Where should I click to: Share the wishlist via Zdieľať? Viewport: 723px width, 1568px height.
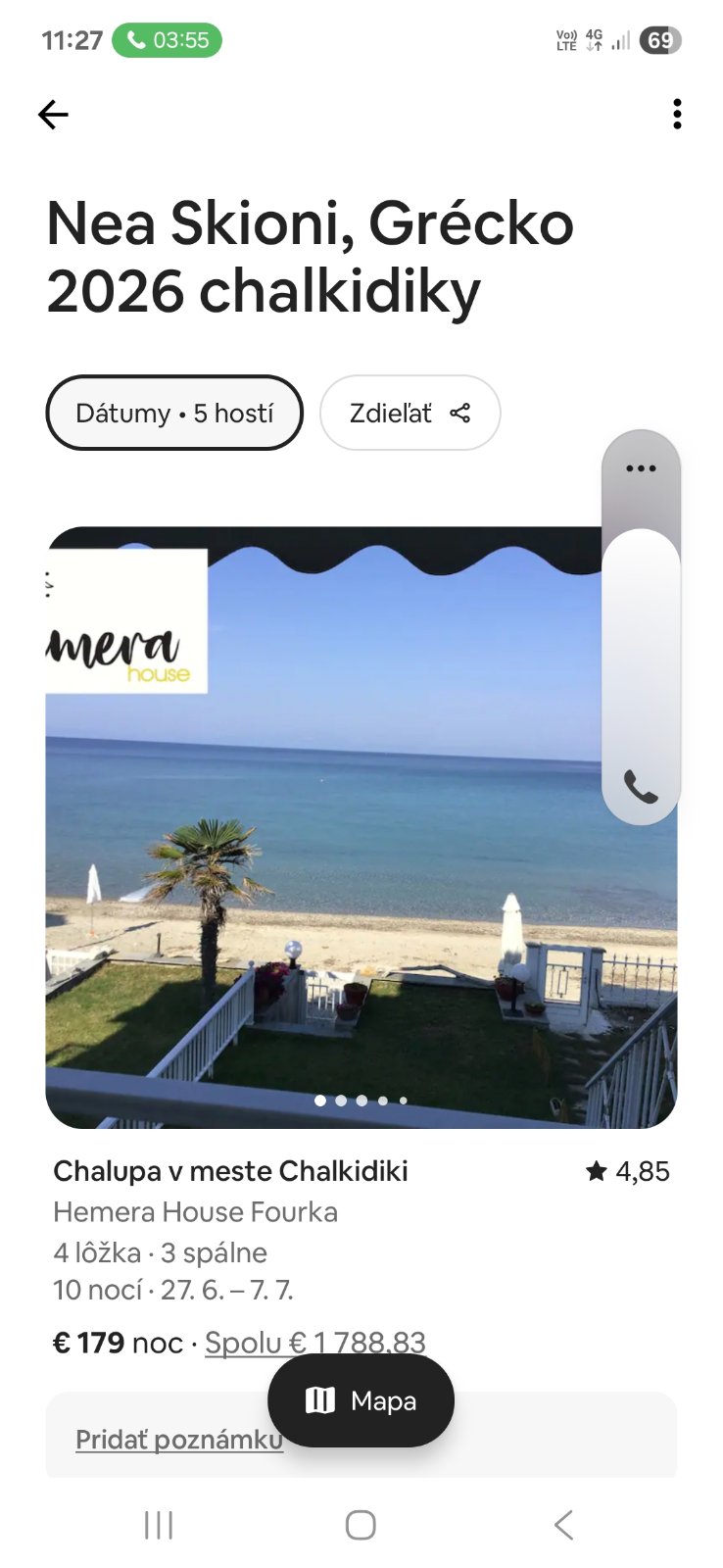coord(410,414)
